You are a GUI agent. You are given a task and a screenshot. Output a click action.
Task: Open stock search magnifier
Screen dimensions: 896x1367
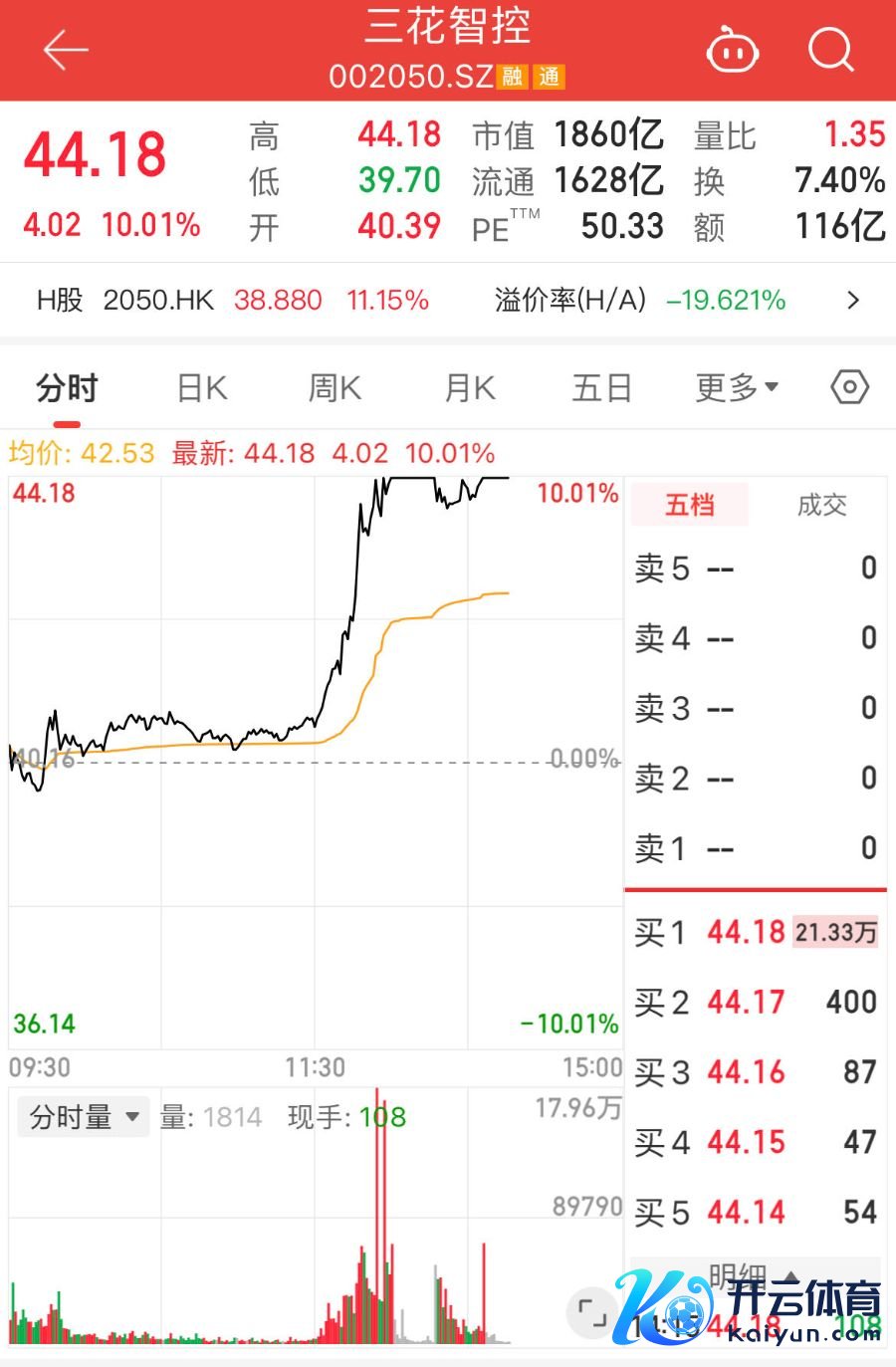830,49
